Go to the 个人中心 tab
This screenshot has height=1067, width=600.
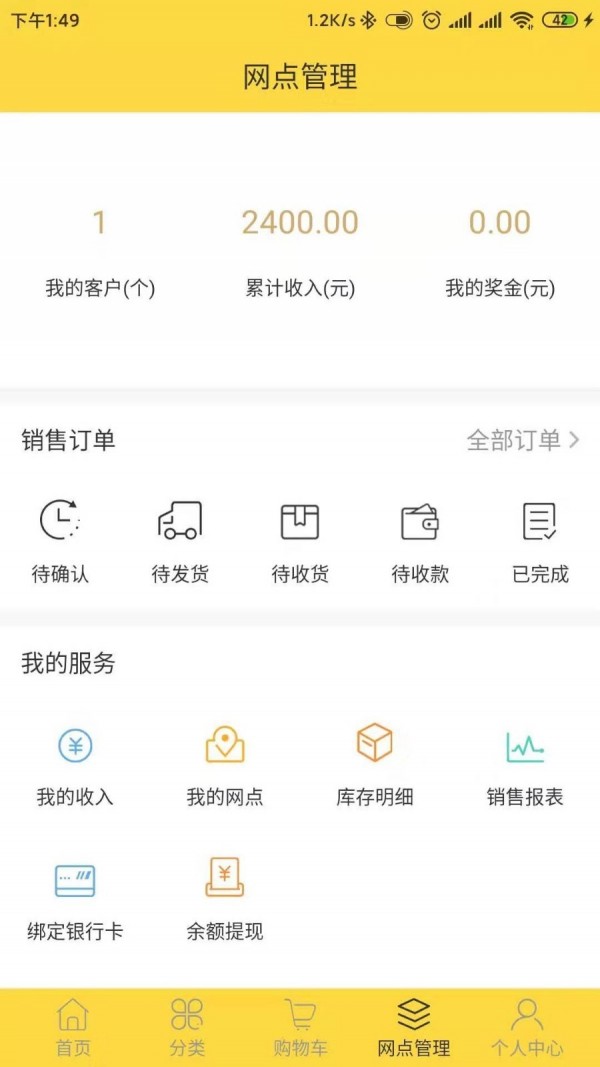[527, 1028]
